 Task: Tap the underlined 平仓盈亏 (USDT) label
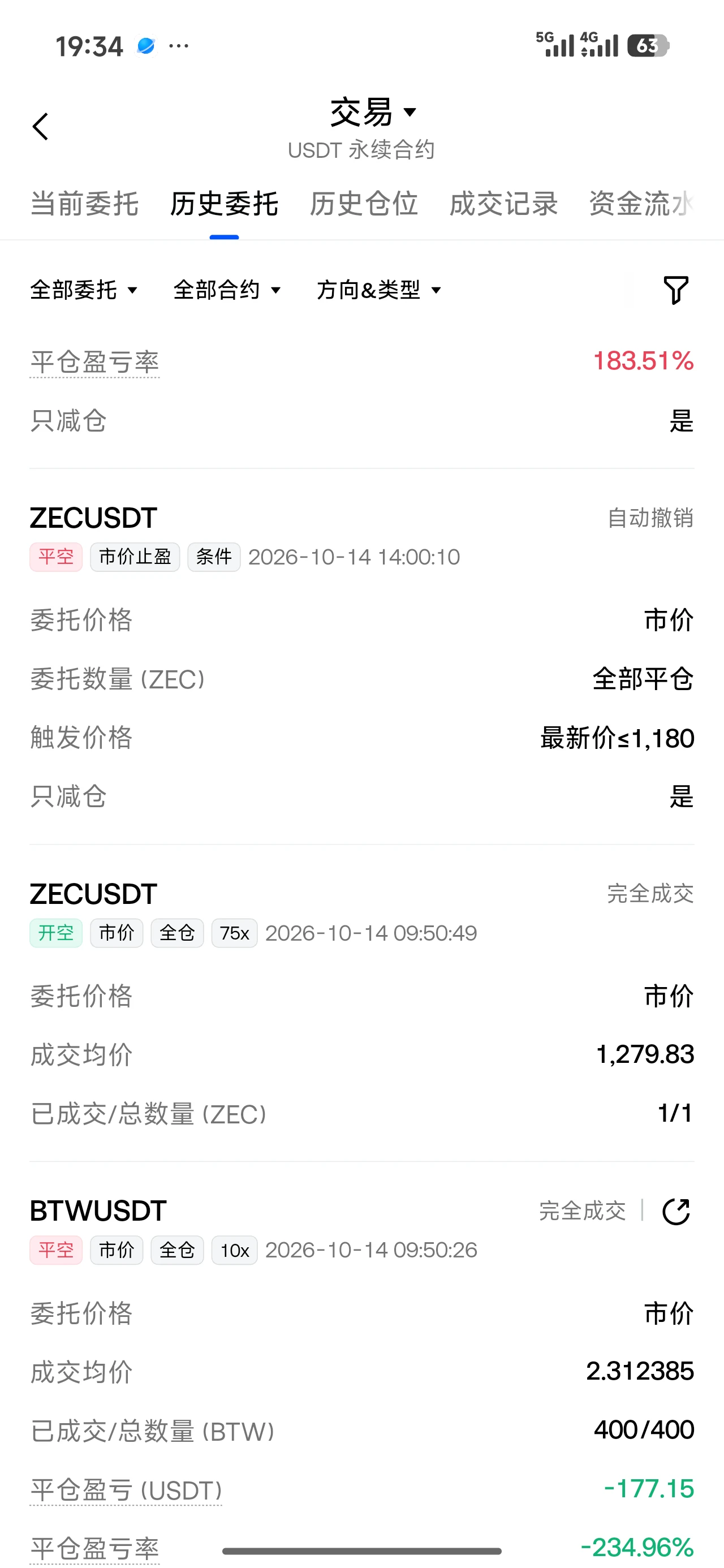[x=126, y=1491]
